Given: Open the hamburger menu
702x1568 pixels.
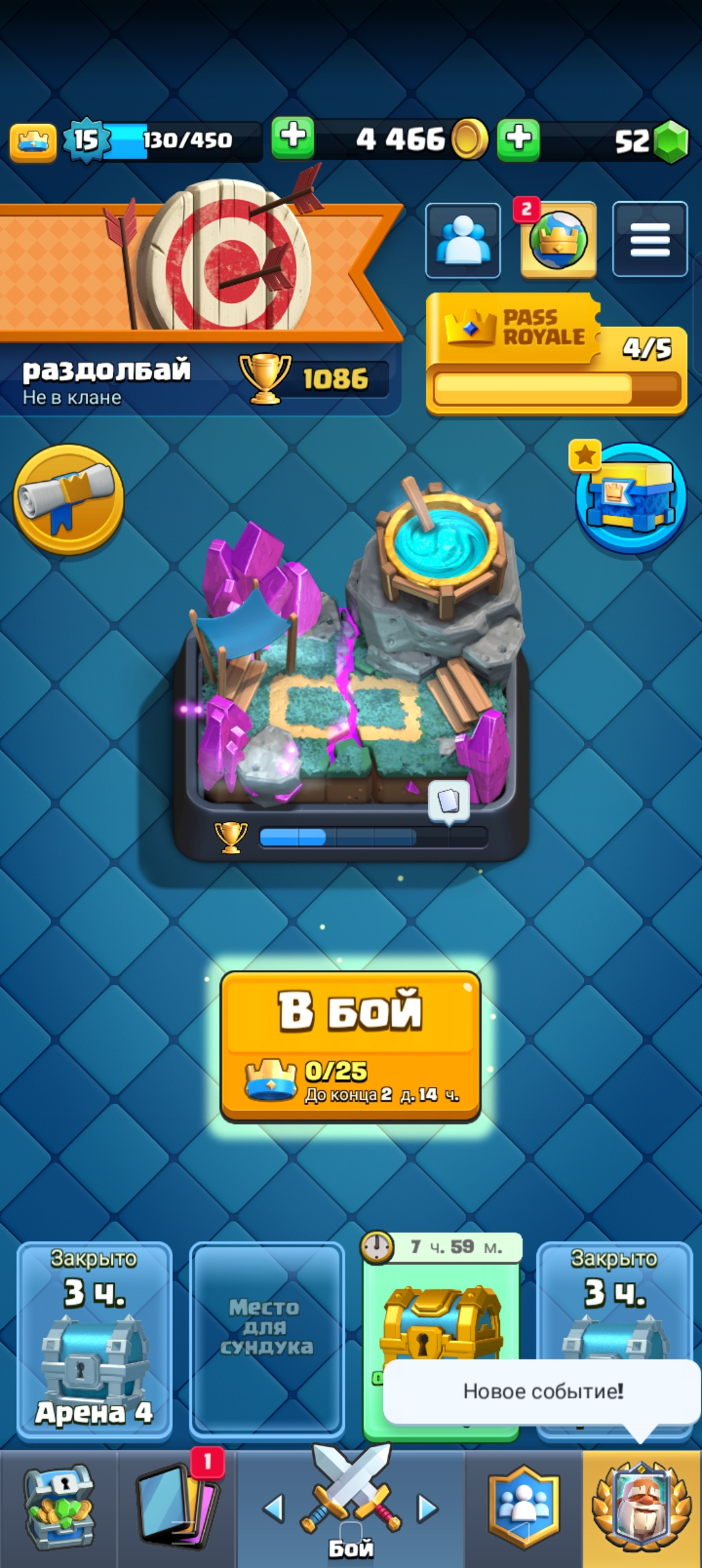Looking at the screenshot, I should (x=649, y=240).
